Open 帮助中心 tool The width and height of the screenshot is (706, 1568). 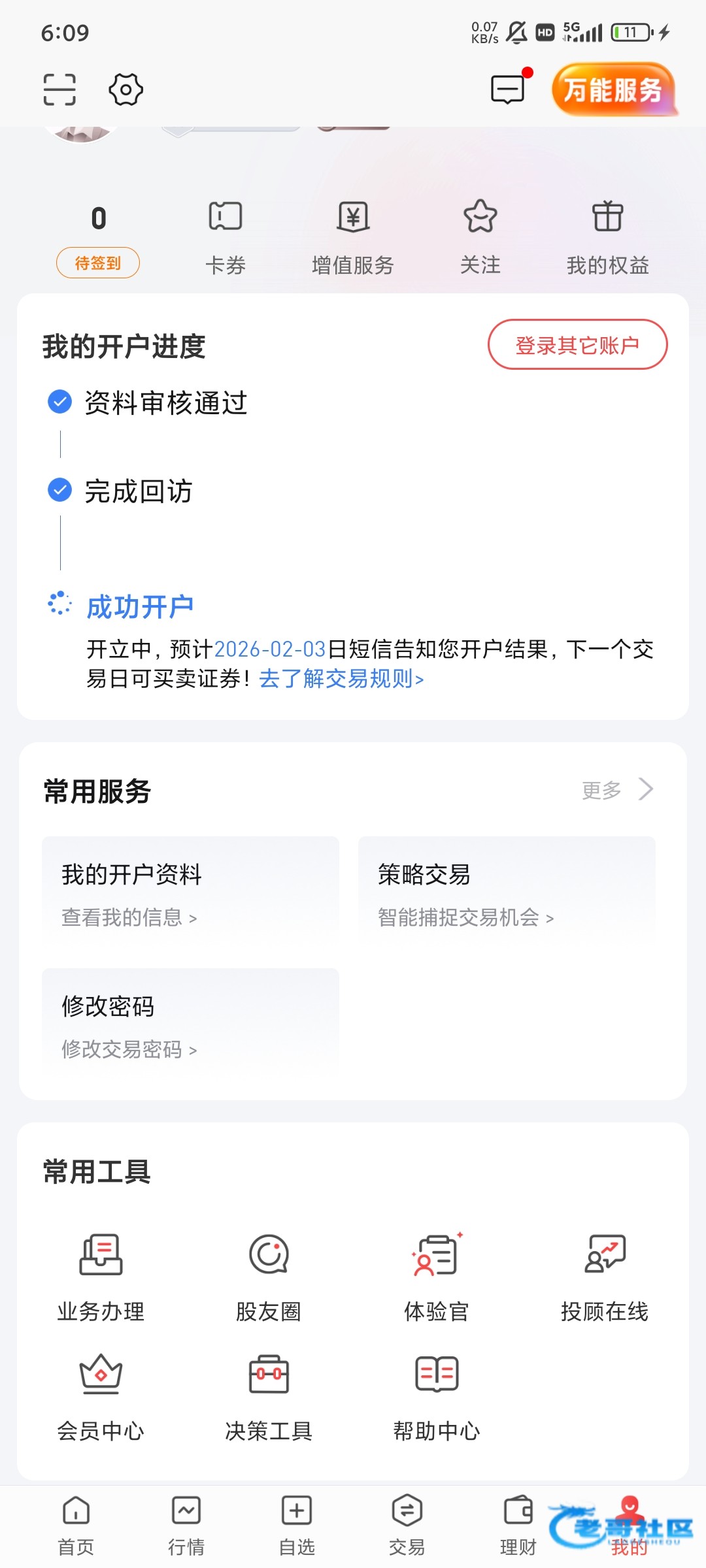pos(437,1396)
